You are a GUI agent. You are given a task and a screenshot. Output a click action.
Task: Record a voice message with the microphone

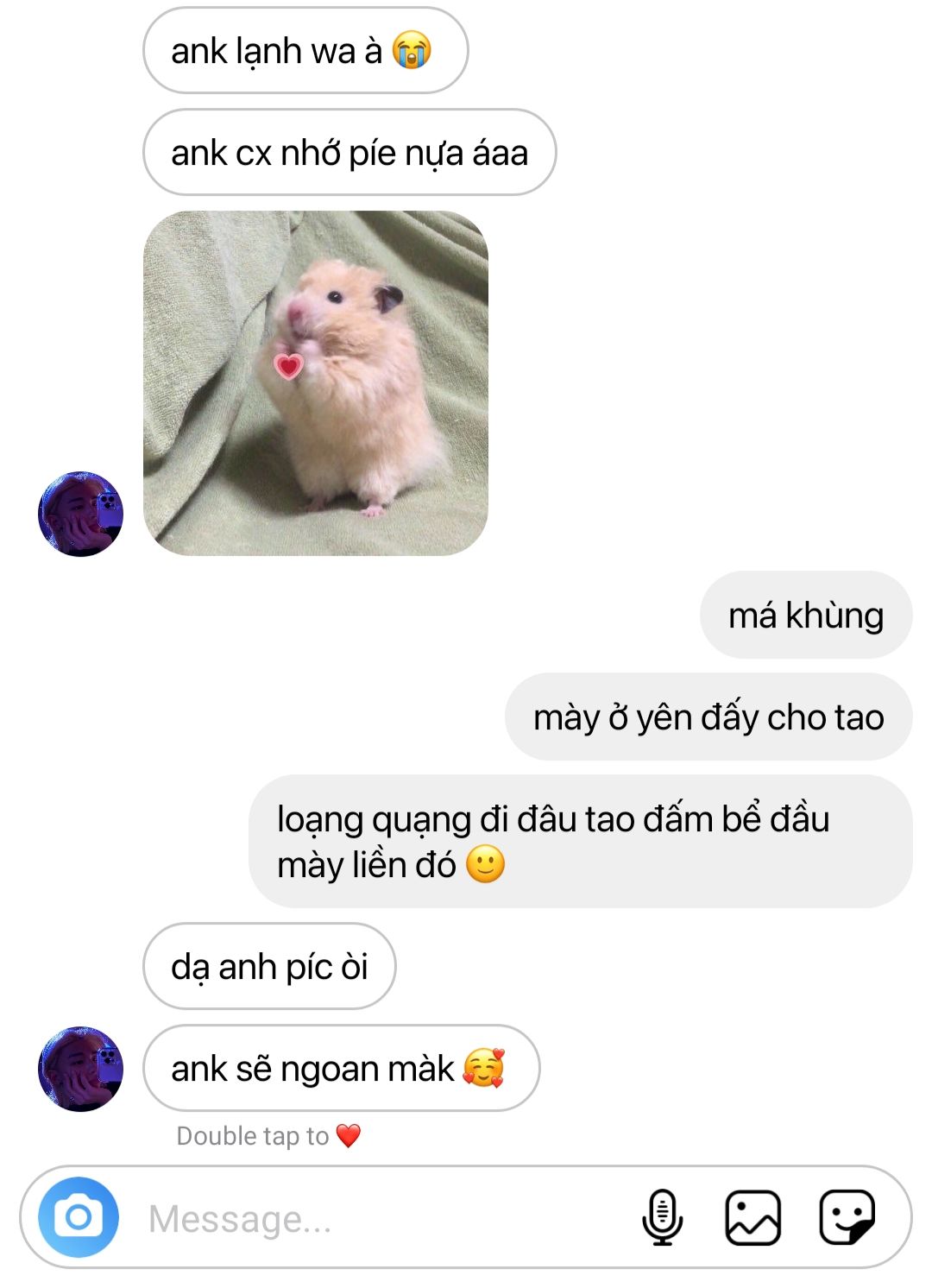tap(662, 1217)
